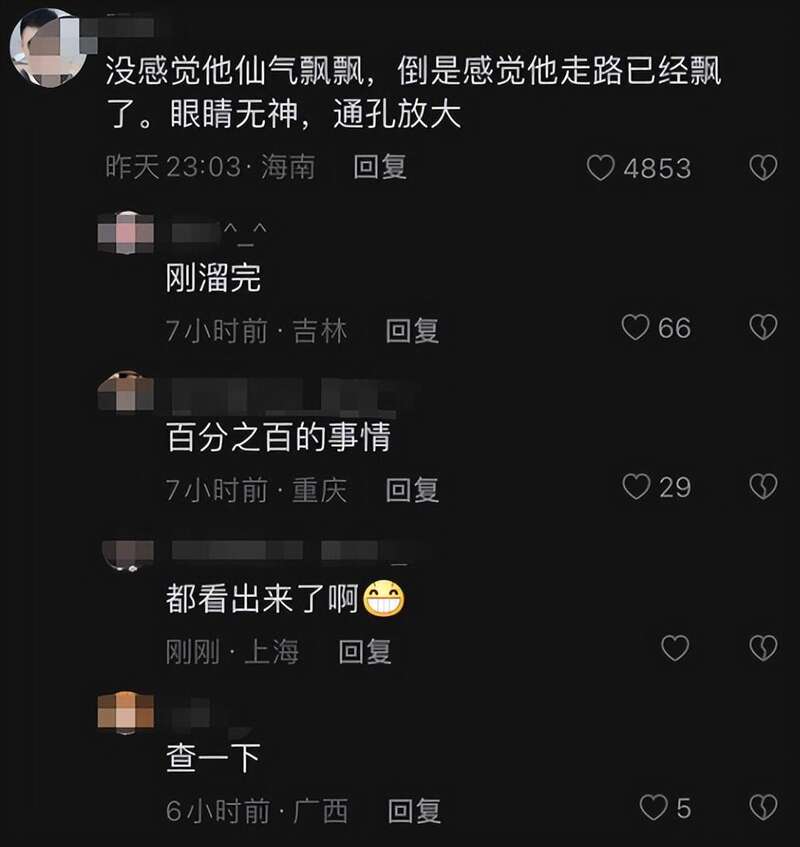
Task: Reply to the top comment from 海南
Action: click(x=380, y=167)
